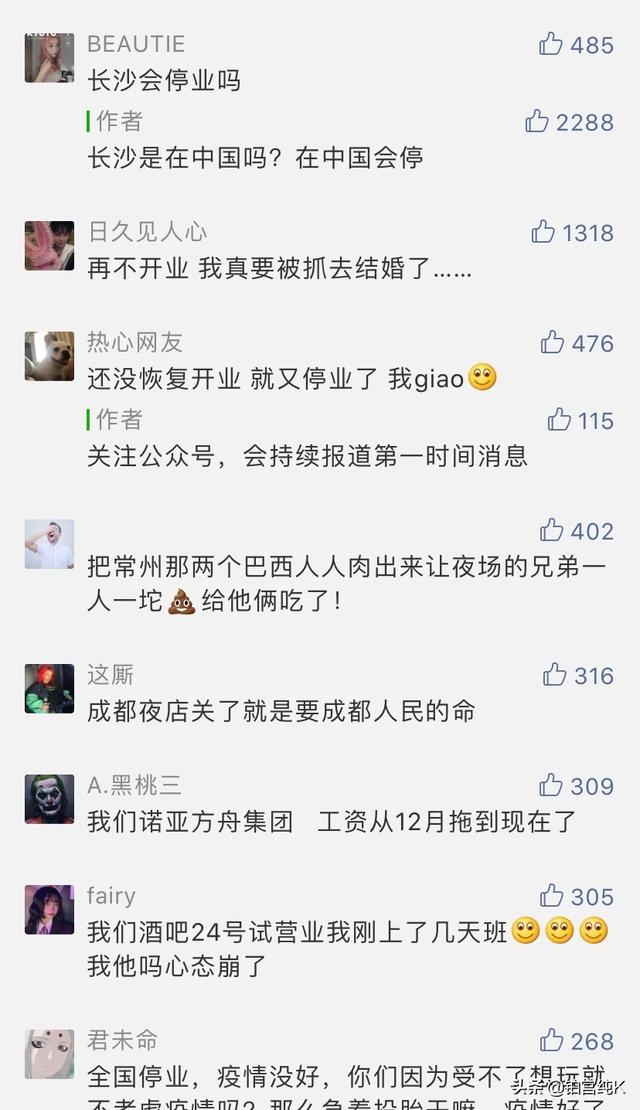The image size is (640, 1110).
Task: Like 君未命's comment
Action: (551, 1040)
